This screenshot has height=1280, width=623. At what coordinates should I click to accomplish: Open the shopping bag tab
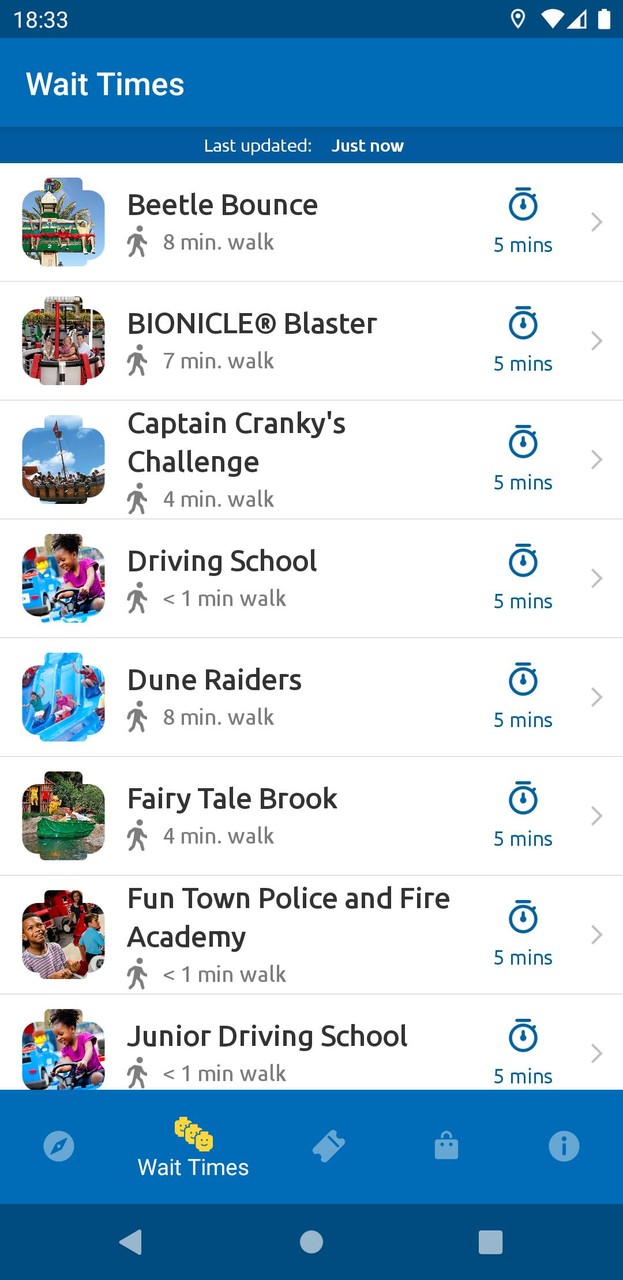pos(446,1146)
